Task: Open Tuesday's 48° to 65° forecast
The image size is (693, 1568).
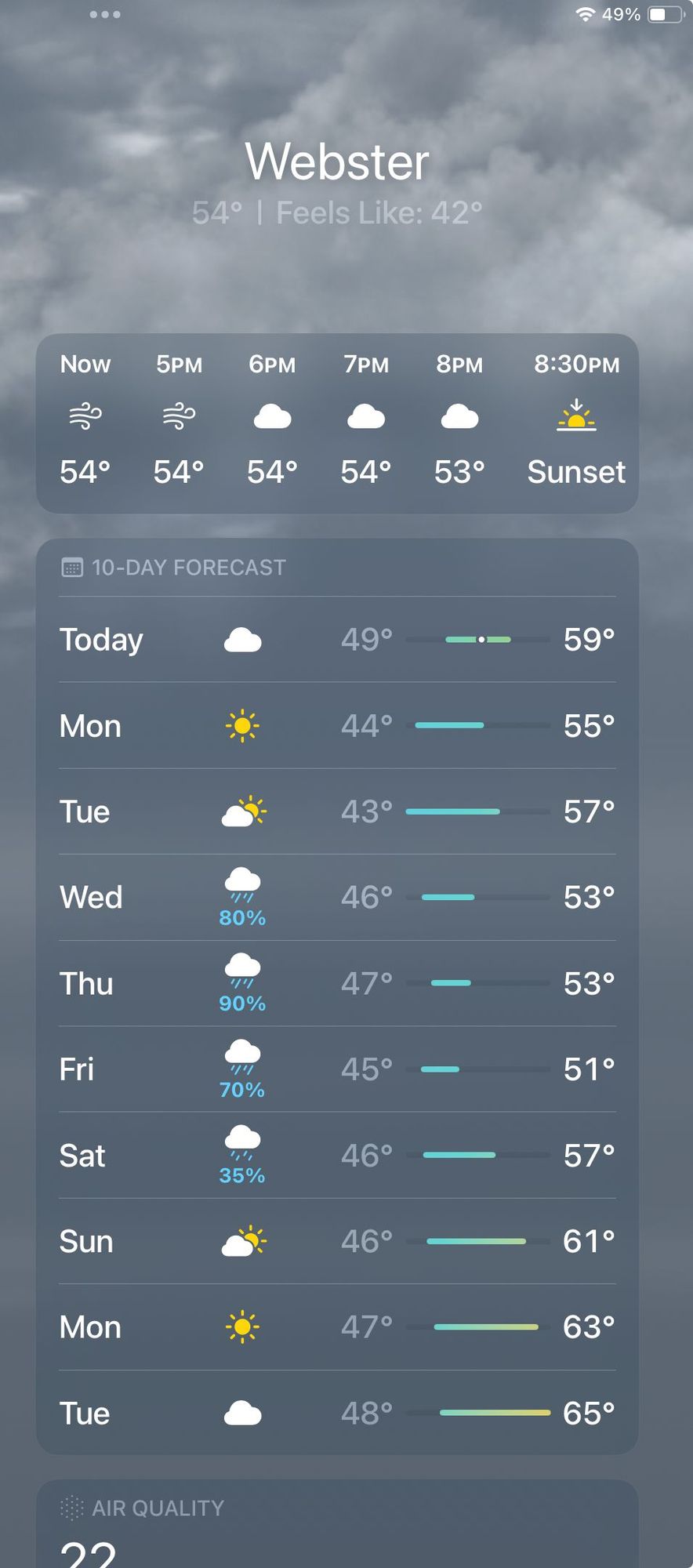Action: (x=337, y=1414)
